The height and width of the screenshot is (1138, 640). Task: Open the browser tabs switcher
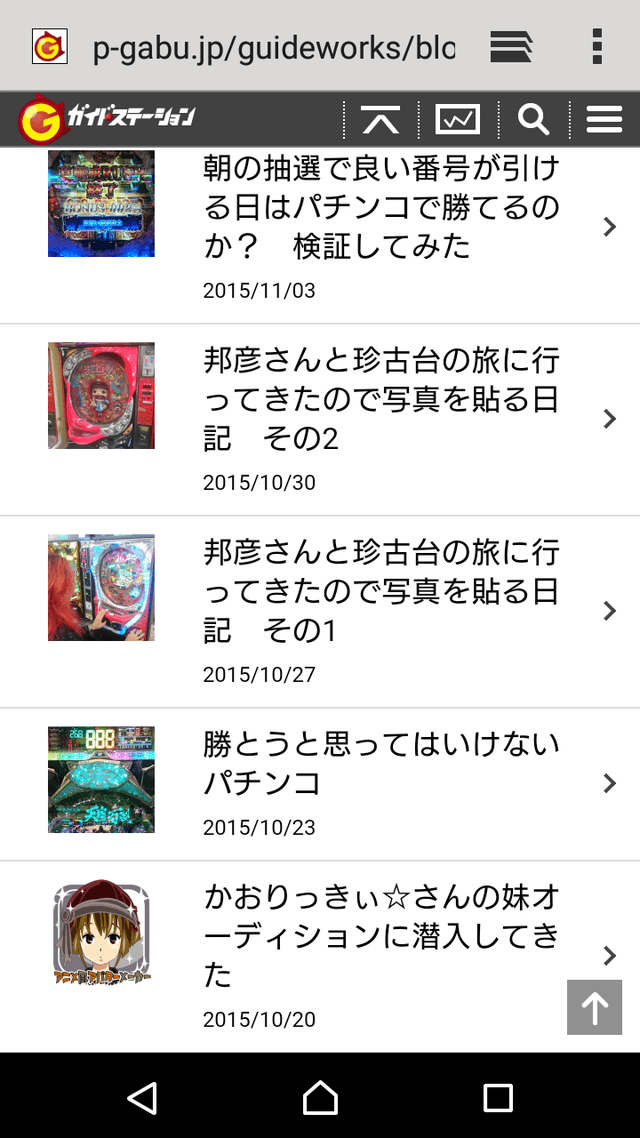pyautogui.click(x=510, y=47)
